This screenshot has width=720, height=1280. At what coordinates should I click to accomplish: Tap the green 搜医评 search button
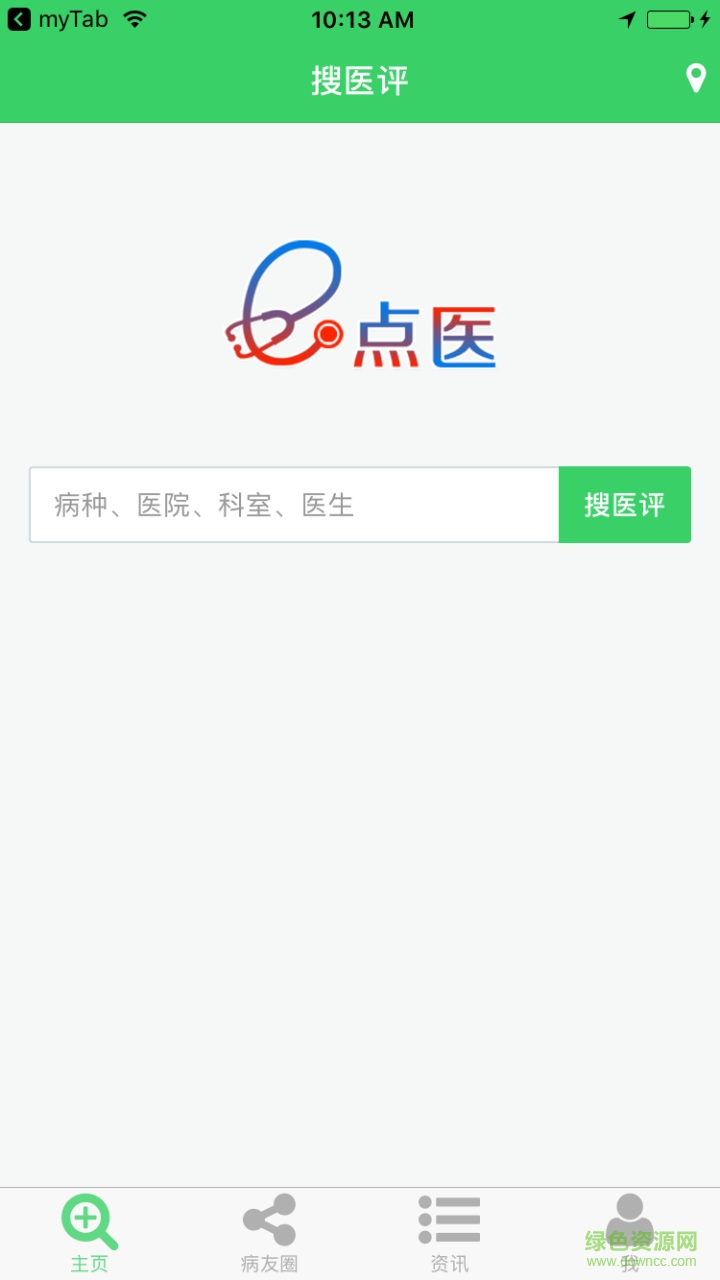coord(624,505)
